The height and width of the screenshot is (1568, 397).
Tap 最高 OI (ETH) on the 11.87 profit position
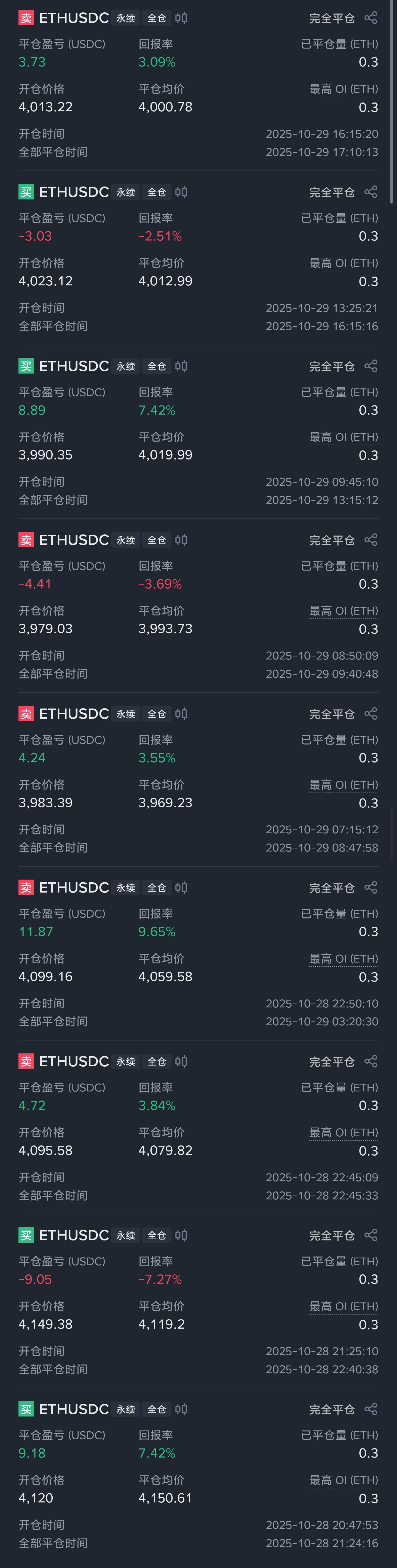pos(344,959)
